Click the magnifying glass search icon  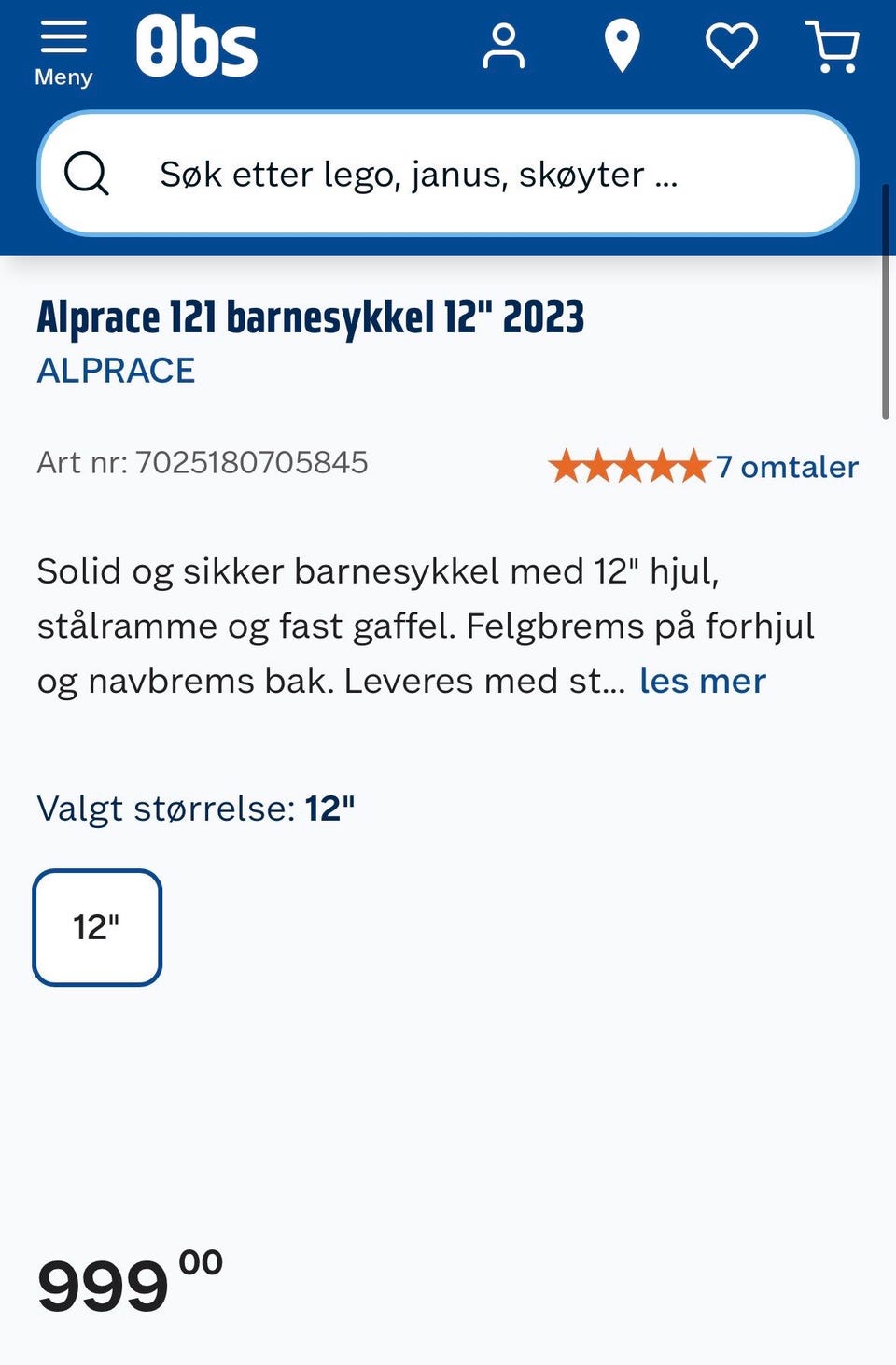pyautogui.click(x=87, y=172)
